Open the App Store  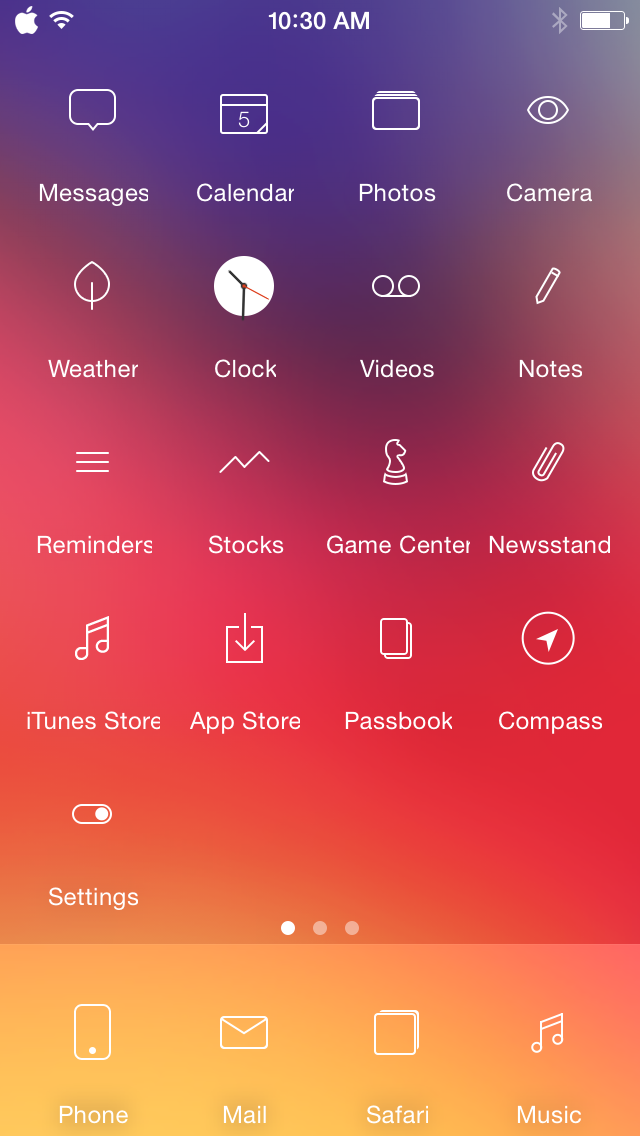tap(244, 639)
